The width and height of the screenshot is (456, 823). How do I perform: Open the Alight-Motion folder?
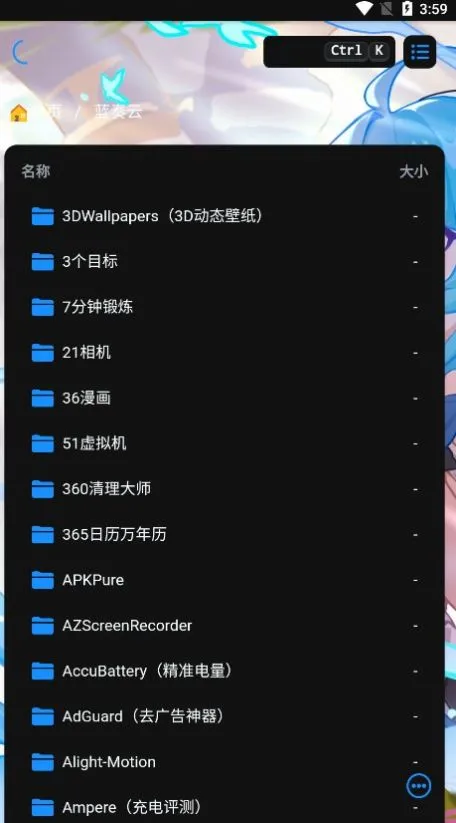[x=225, y=762]
